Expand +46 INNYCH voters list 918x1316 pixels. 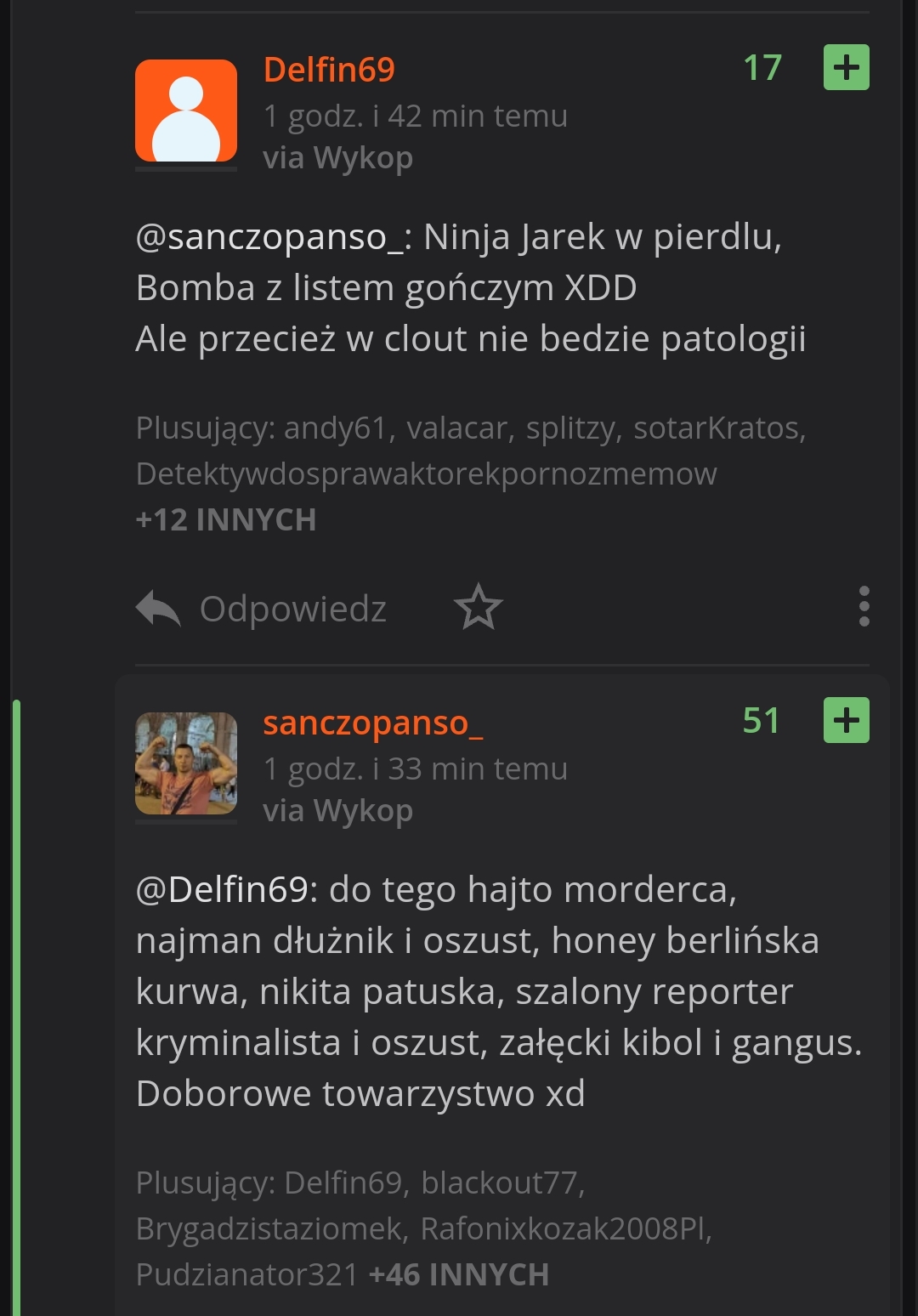pos(459,1274)
